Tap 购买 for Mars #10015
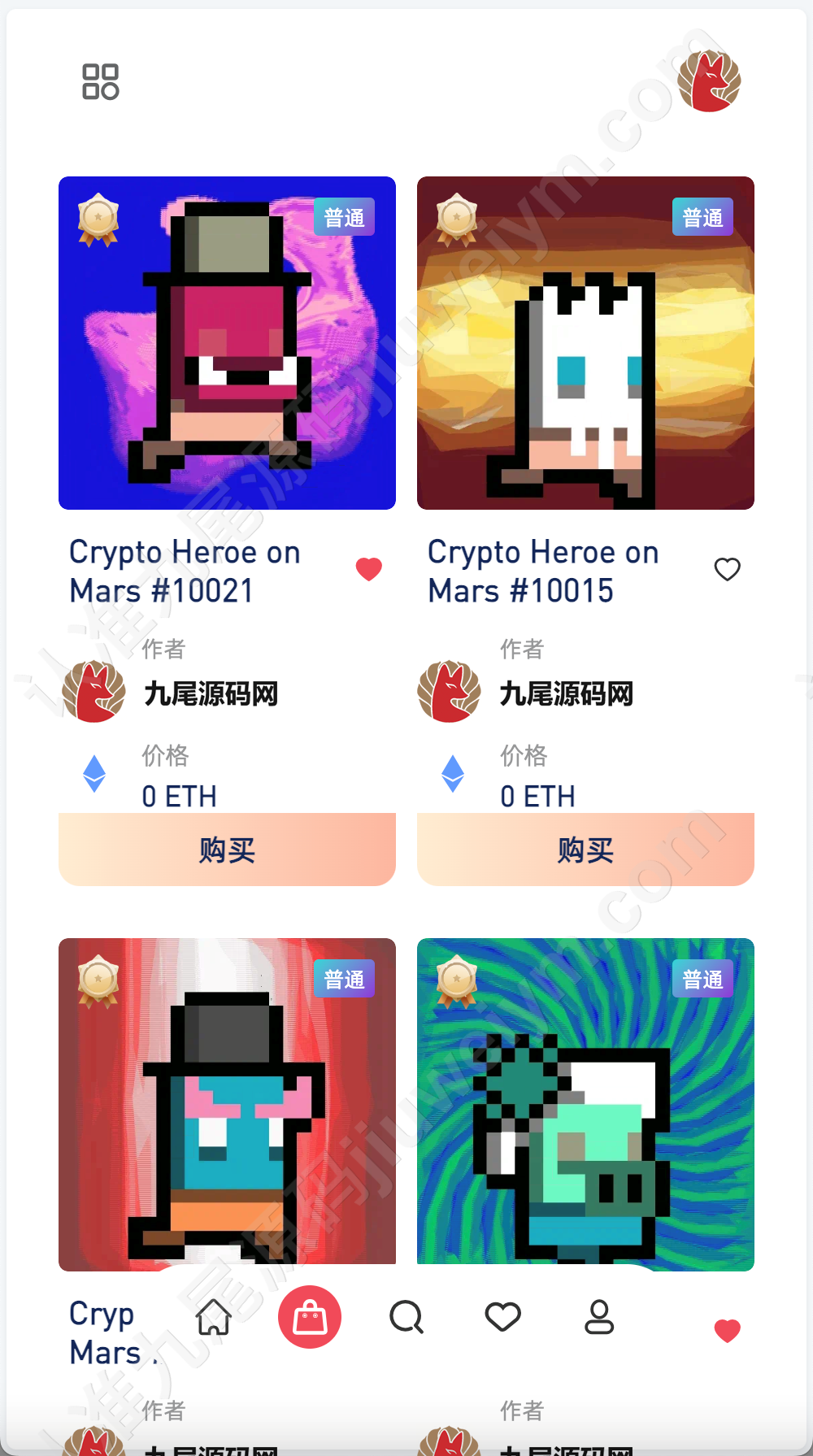The width and height of the screenshot is (813, 1456). coord(585,850)
